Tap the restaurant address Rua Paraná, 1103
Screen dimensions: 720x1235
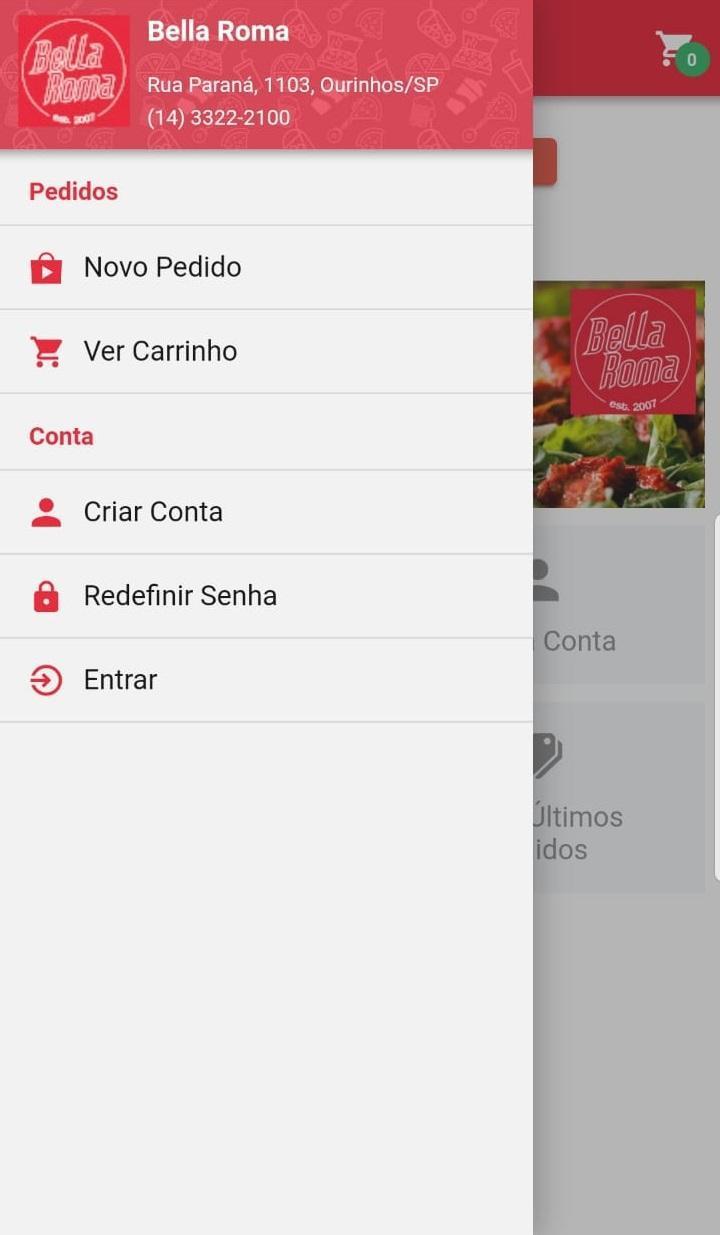click(x=291, y=85)
